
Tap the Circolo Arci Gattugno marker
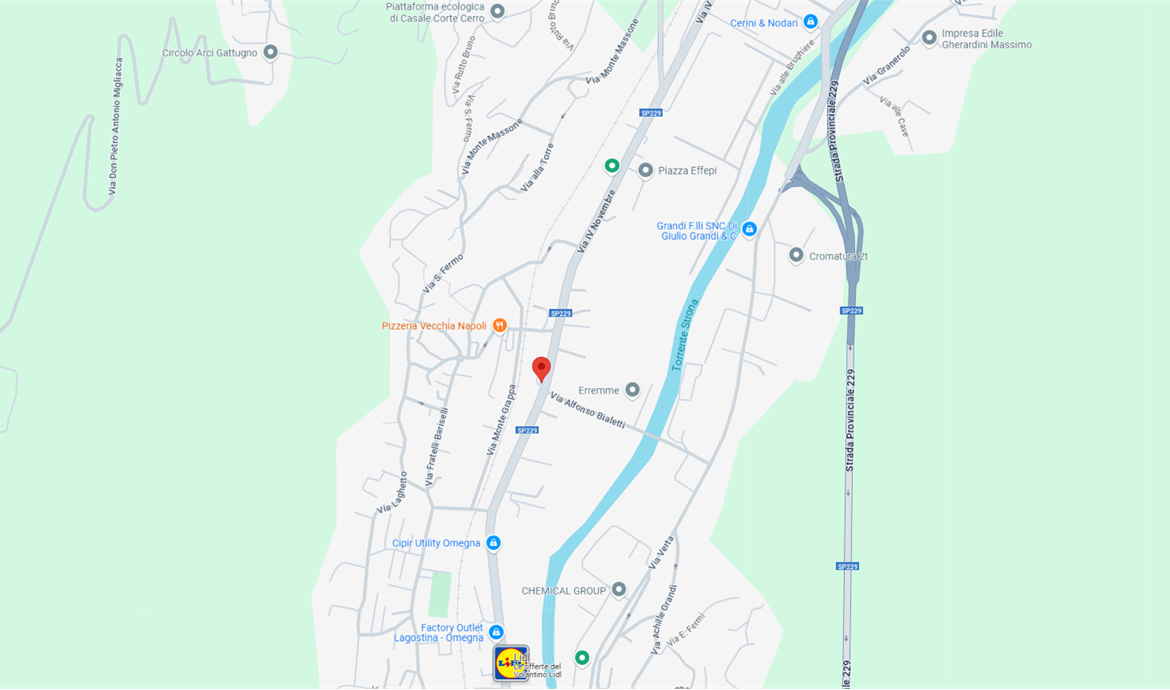[x=270, y=52]
